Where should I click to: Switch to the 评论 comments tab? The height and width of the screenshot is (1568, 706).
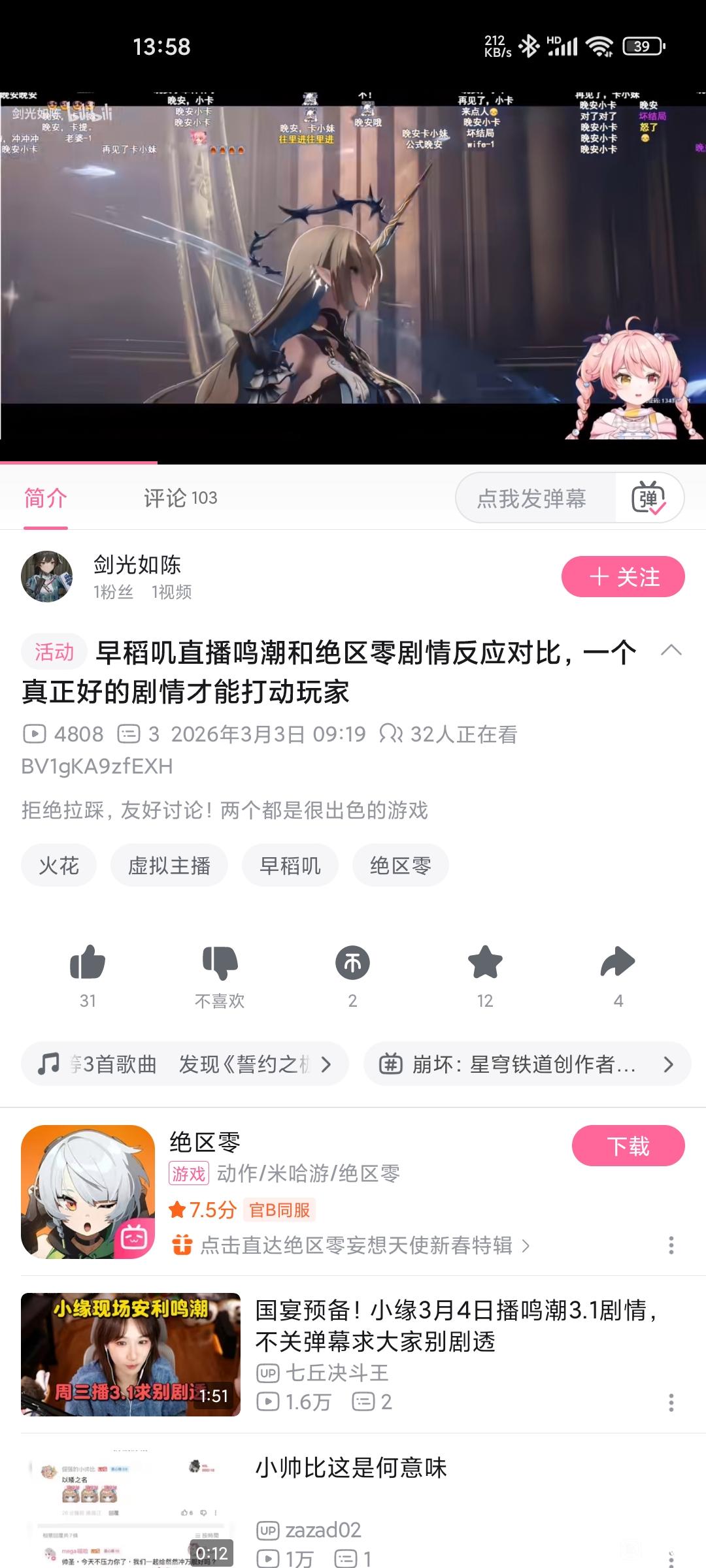180,498
